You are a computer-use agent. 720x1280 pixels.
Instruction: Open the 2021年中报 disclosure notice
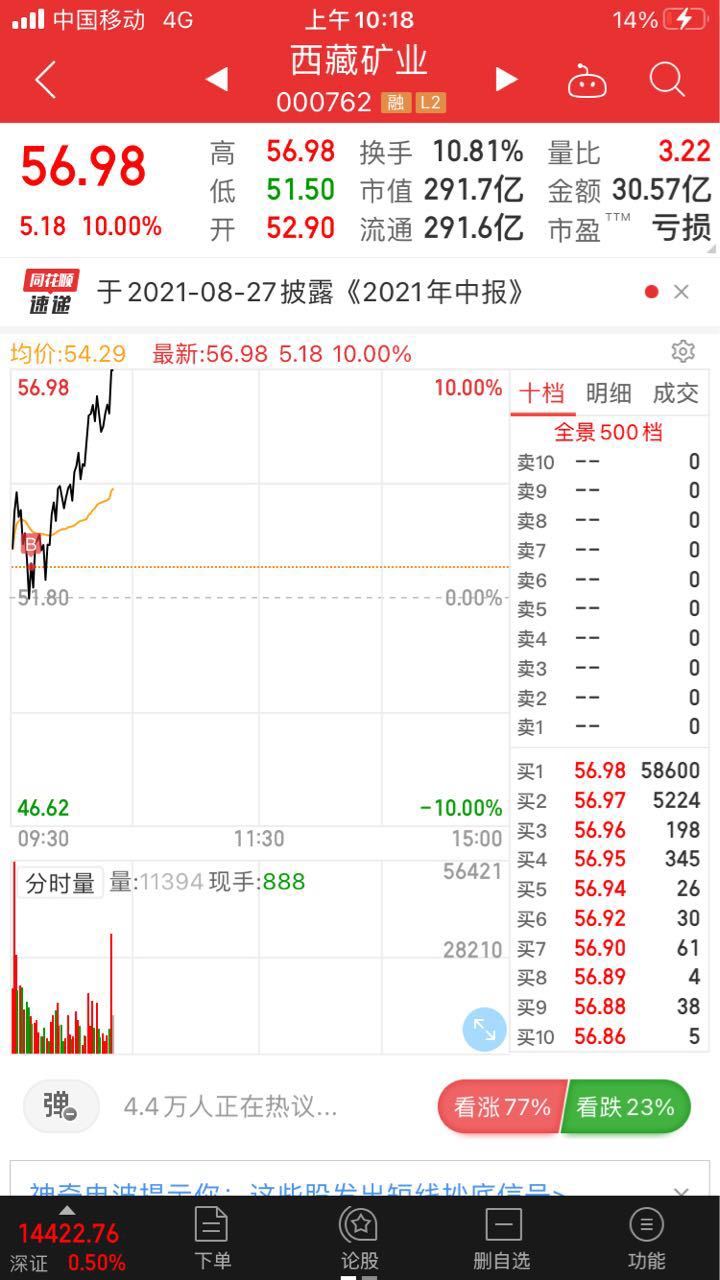tap(311, 292)
